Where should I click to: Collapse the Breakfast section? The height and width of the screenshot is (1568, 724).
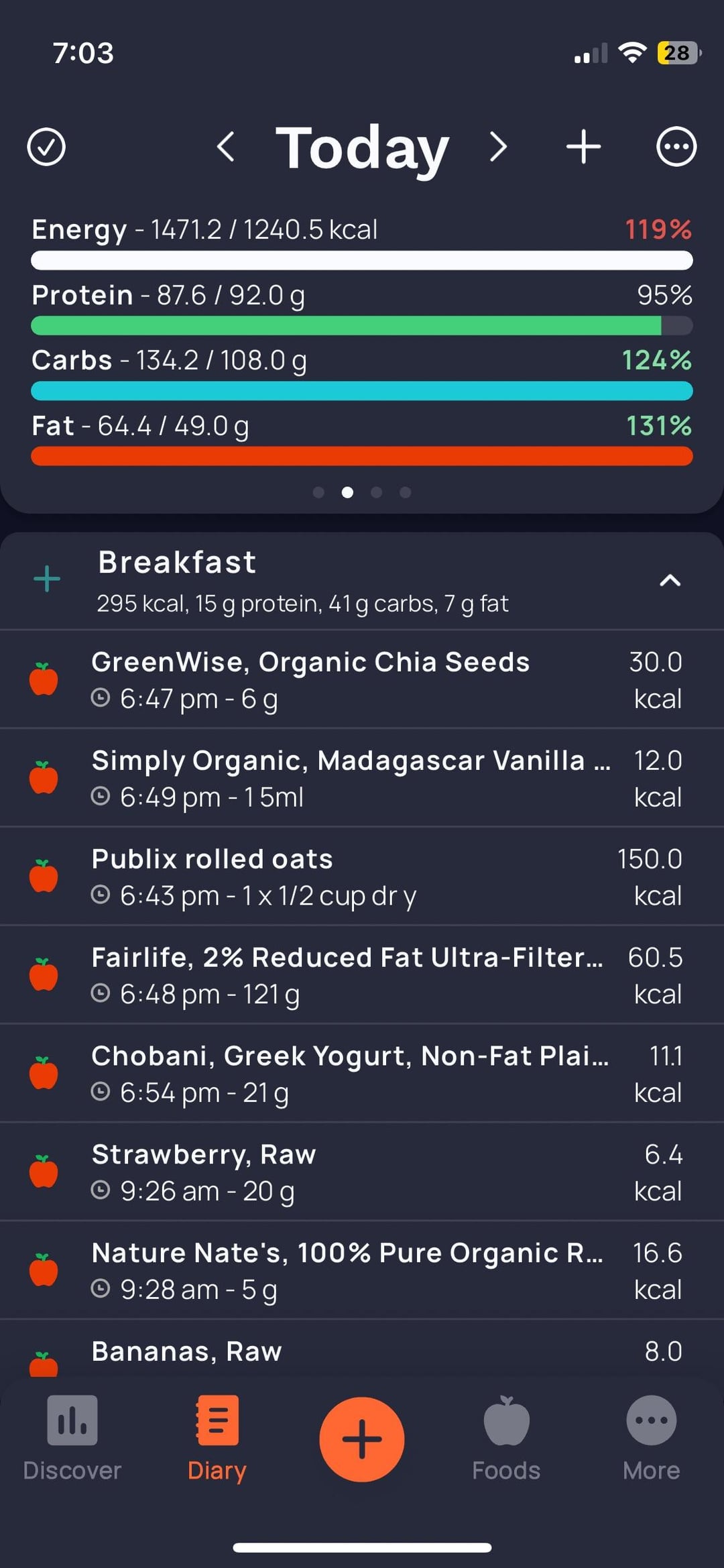(670, 580)
